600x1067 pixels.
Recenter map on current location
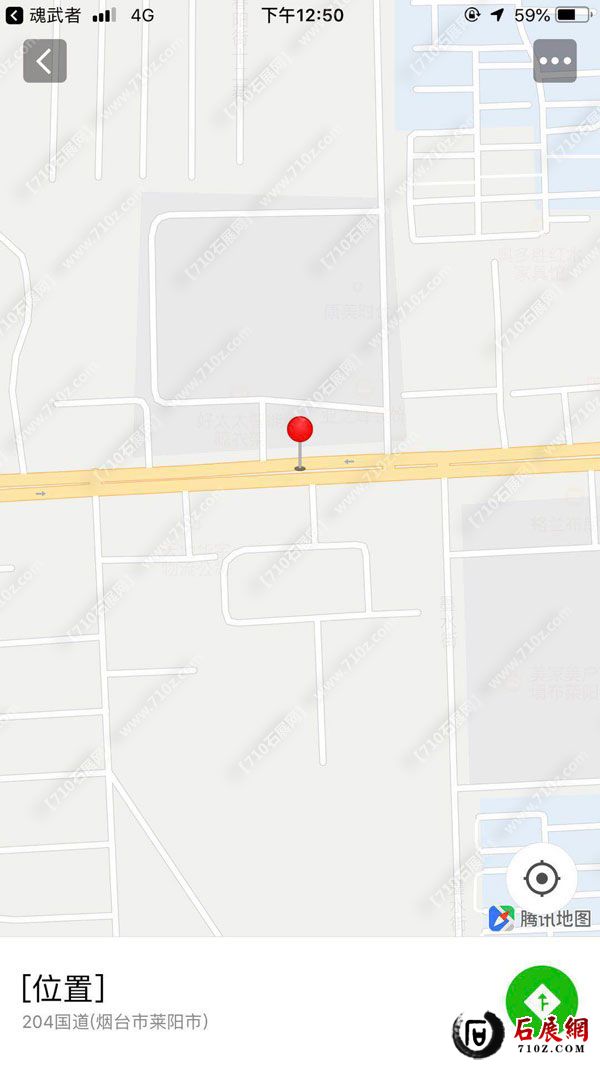click(x=541, y=879)
